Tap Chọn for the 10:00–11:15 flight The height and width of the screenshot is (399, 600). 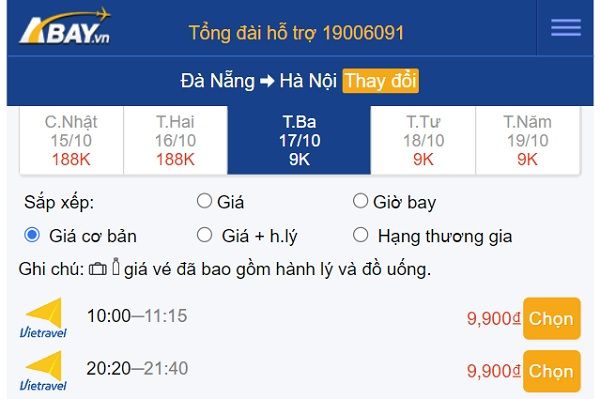click(x=551, y=318)
